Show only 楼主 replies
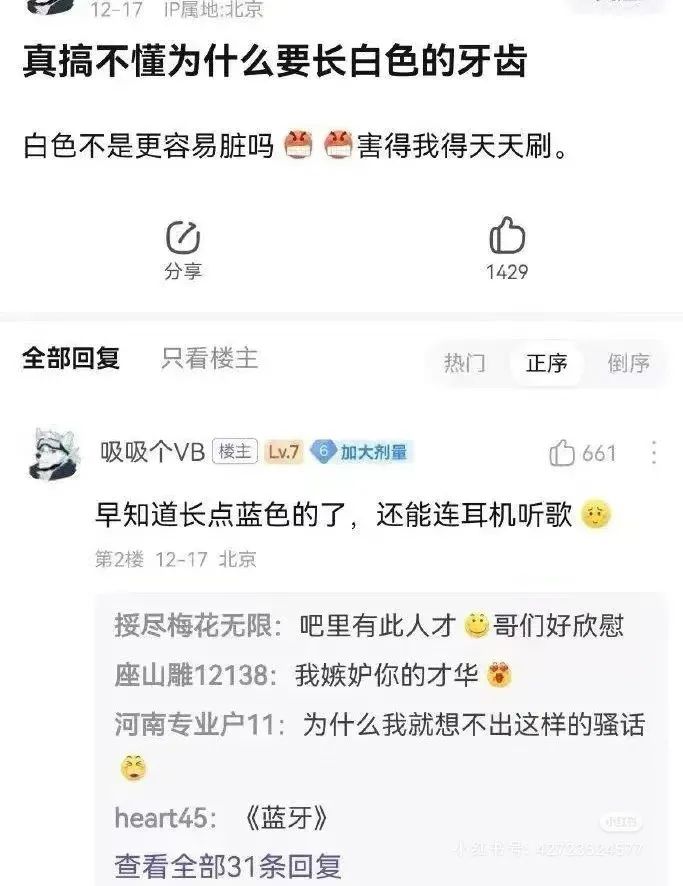The image size is (683, 886). 210,360
